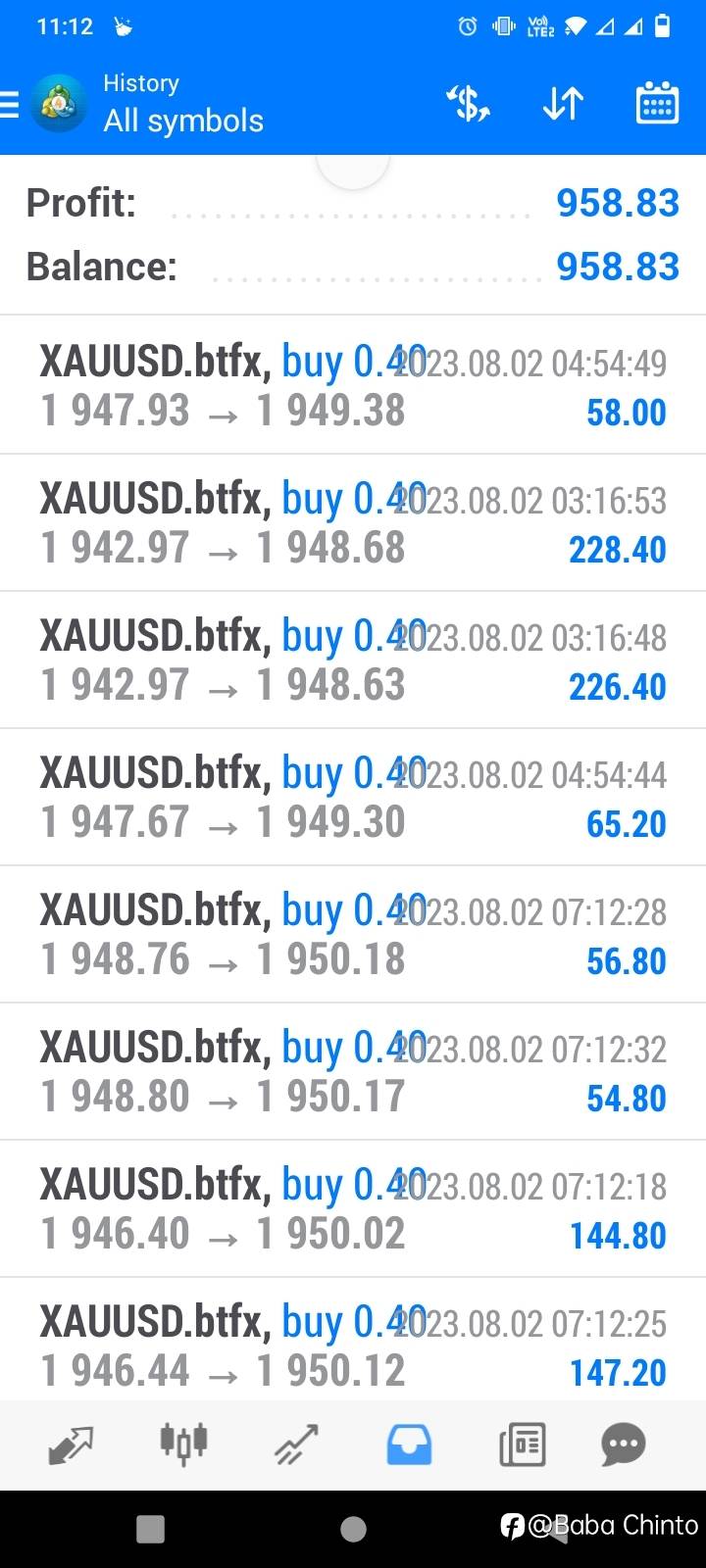This screenshot has height=1568, width=706.
Task: Change sort order with the arrows icon
Action: 563,103
